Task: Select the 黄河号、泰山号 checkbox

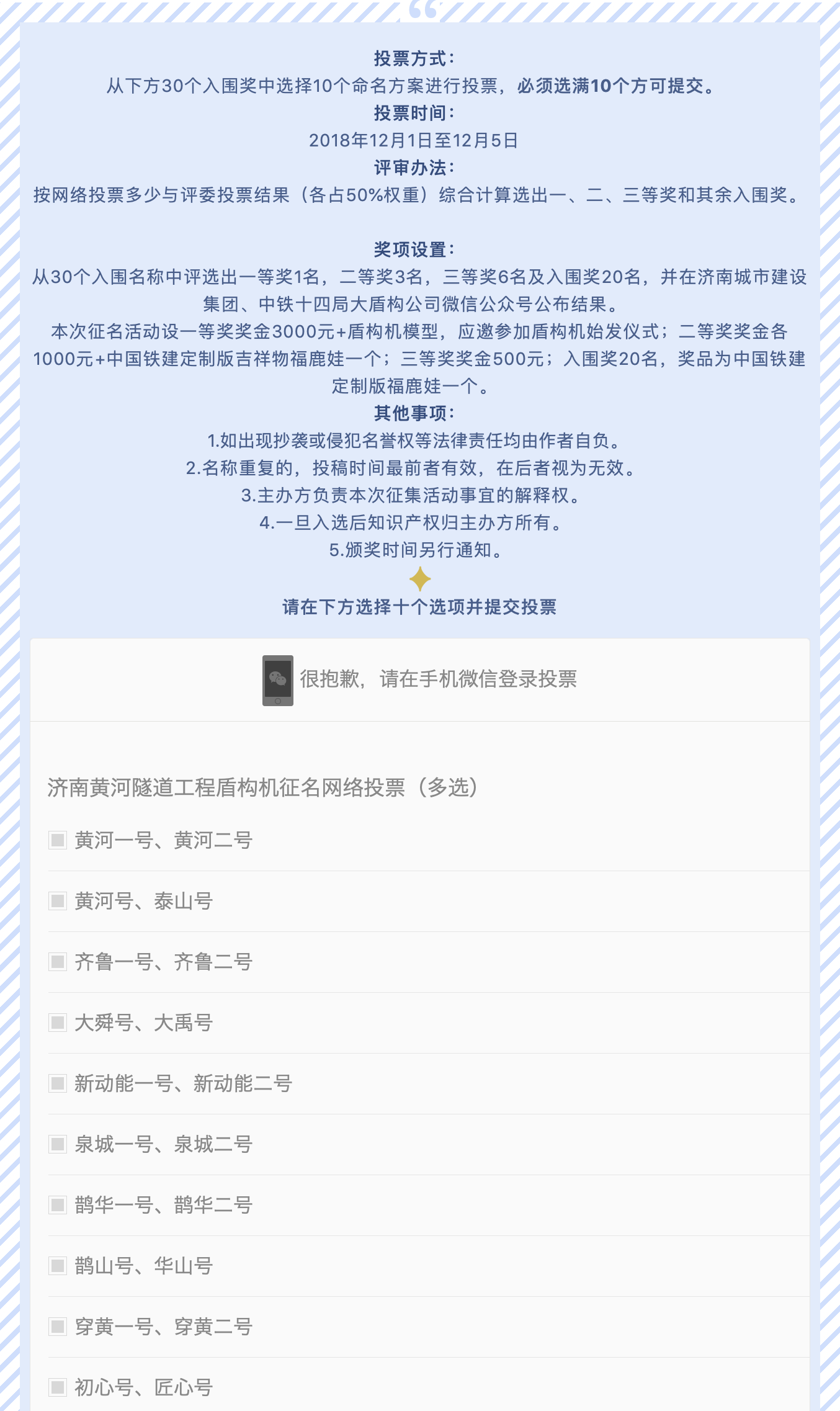Action: [x=58, y=901]
